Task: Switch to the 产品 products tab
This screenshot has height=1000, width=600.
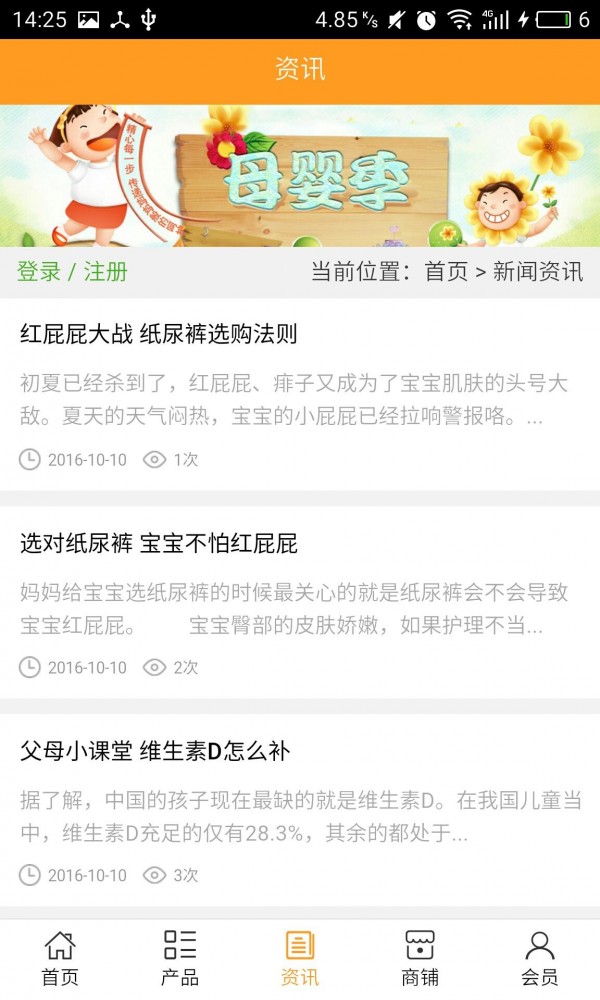Action: (x=180, y=958)
